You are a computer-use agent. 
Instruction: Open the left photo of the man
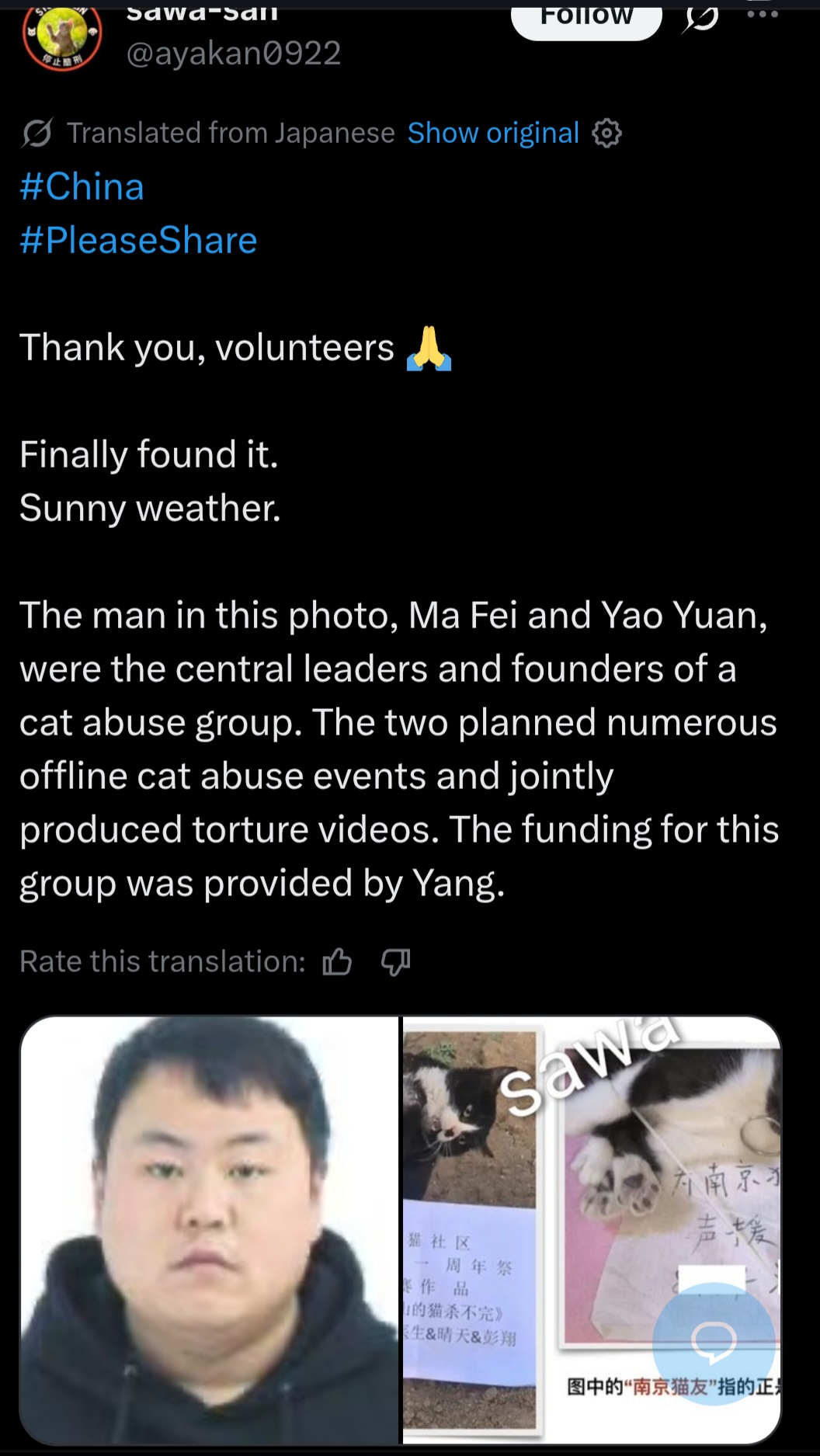(x=209, y=1229)
